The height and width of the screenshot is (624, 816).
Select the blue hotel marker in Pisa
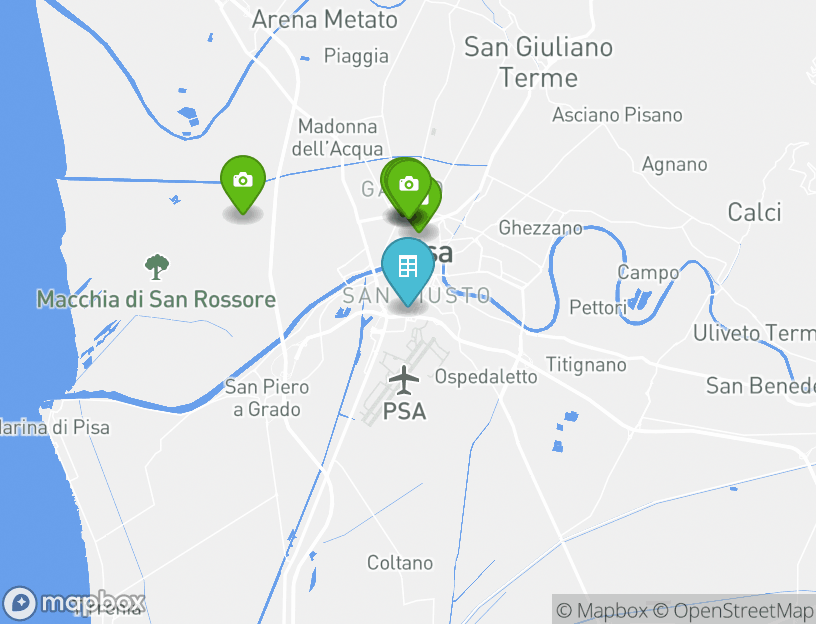[407, 267]
